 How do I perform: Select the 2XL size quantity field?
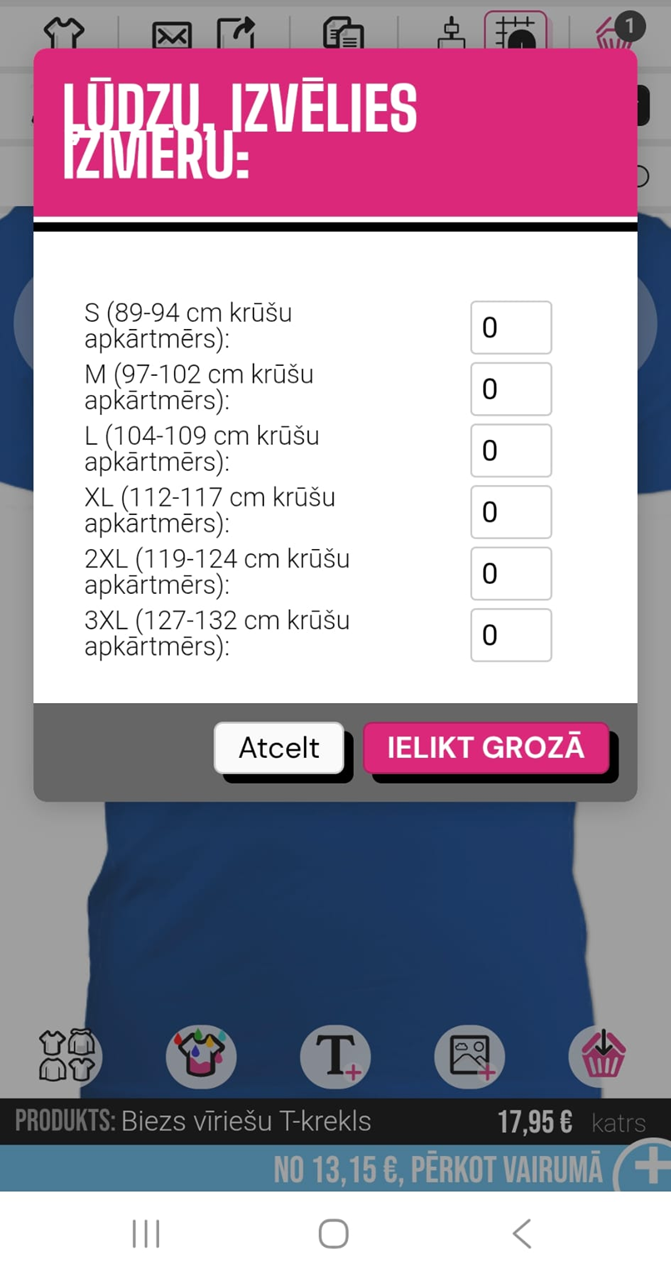[x=510, y=573]
